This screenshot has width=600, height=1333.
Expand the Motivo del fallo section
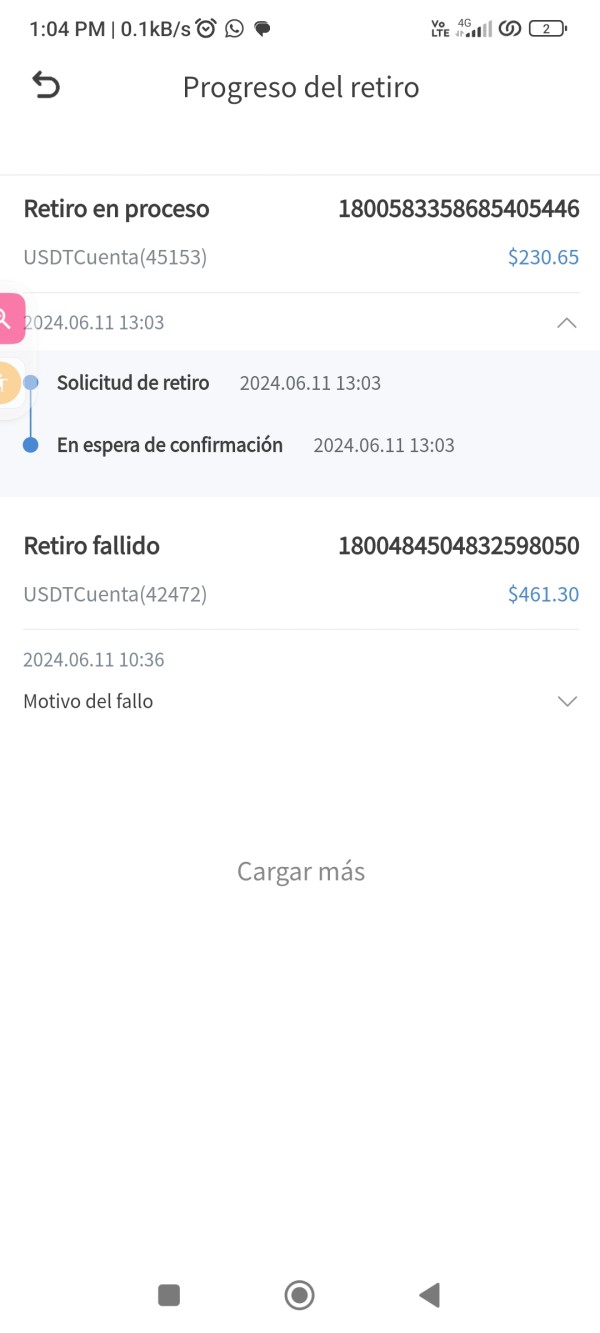(567, 701)
